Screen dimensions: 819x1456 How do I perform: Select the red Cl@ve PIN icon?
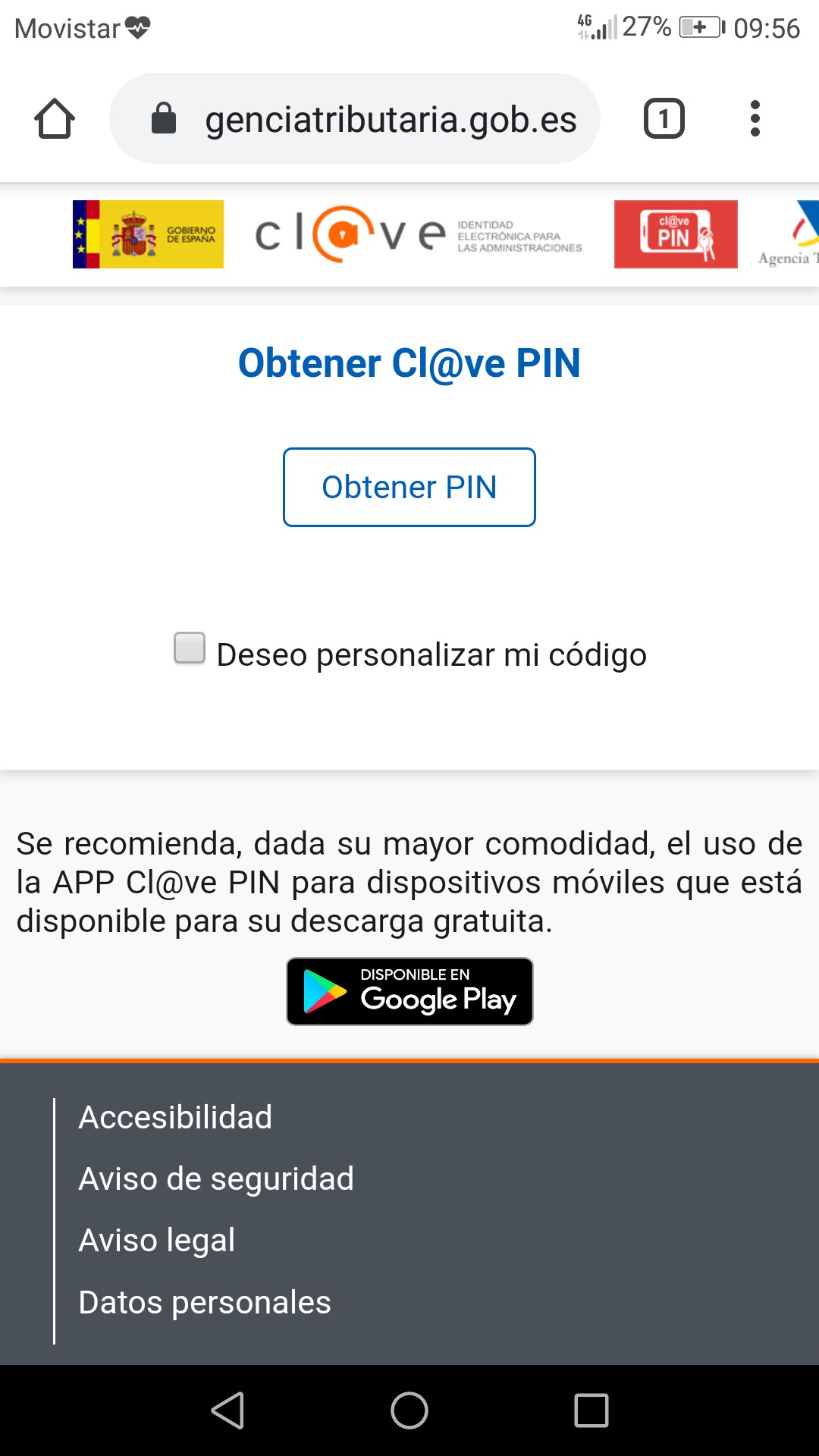pos(675,234)
